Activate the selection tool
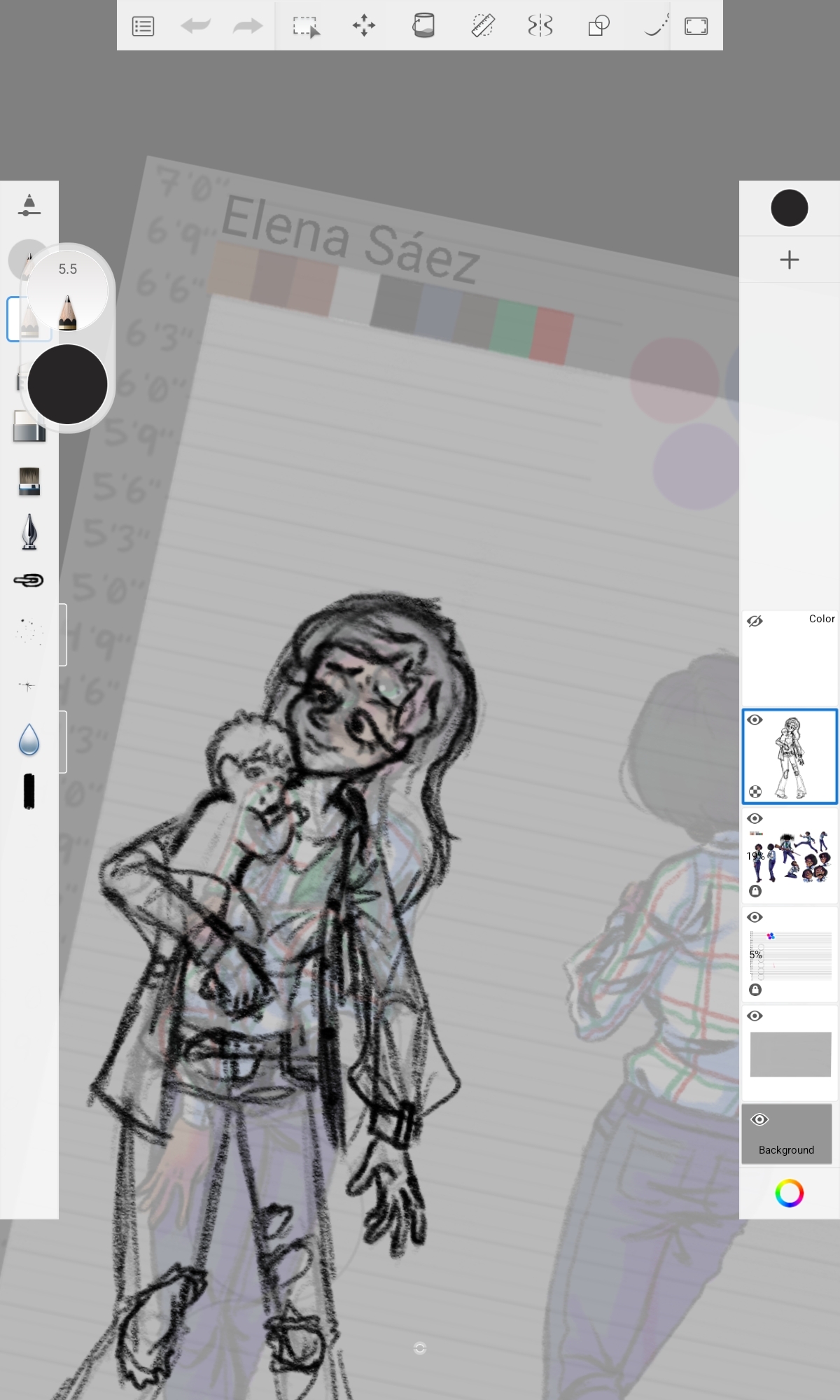840x1400 pixels. click(306, 27)
